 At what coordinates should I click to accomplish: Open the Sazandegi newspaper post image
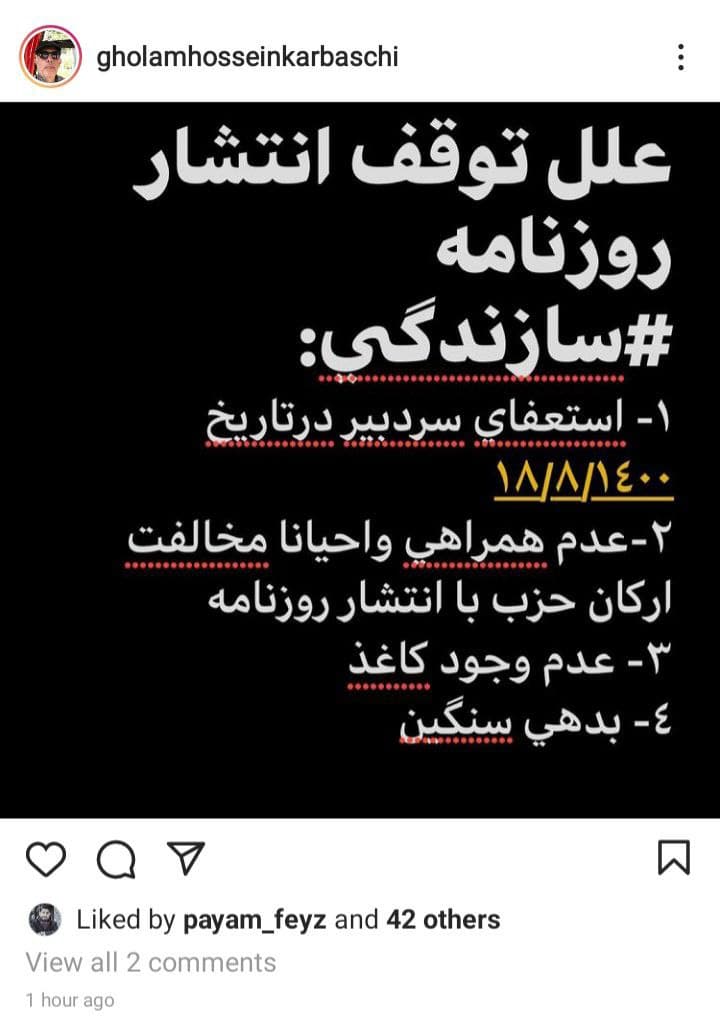[x=360, y=460]
